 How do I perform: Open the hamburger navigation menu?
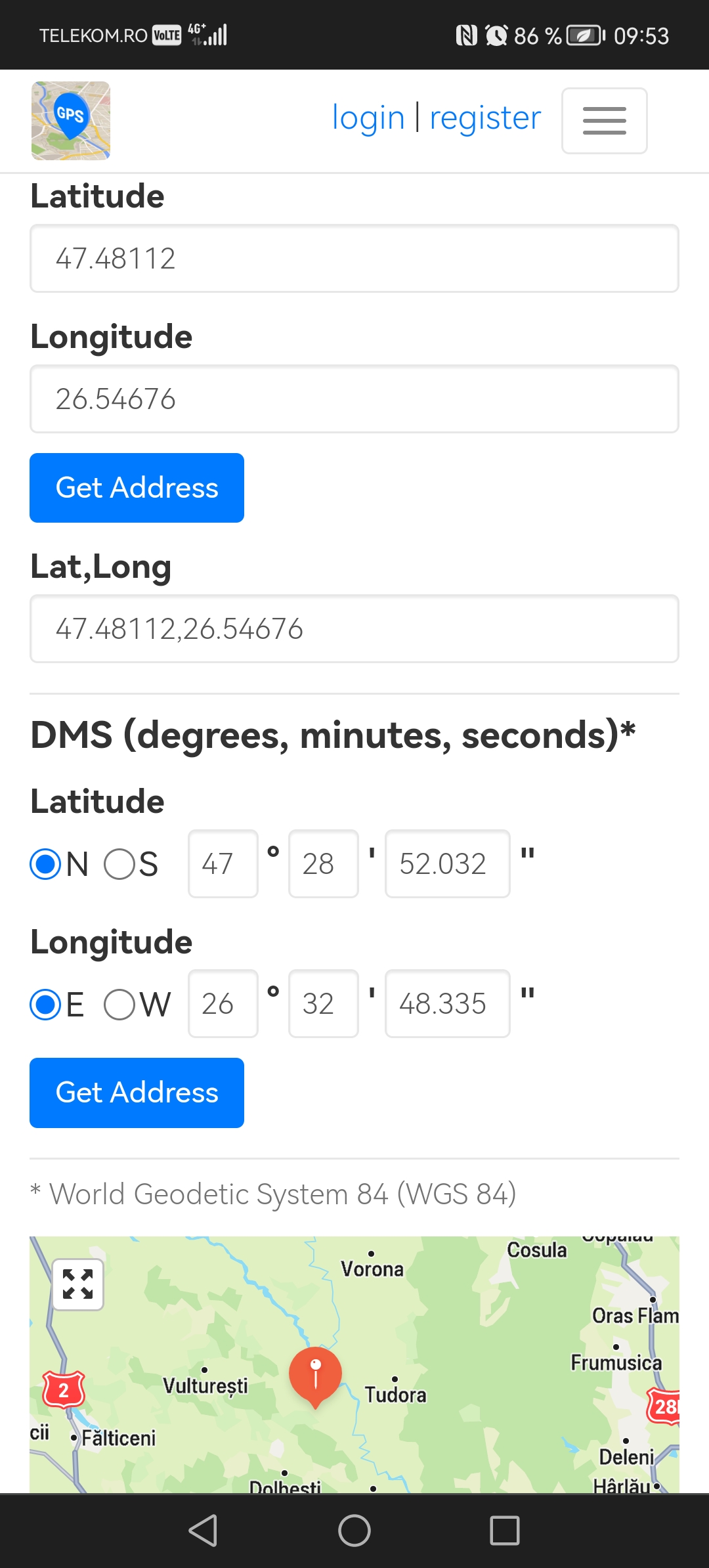click(604, 121)
